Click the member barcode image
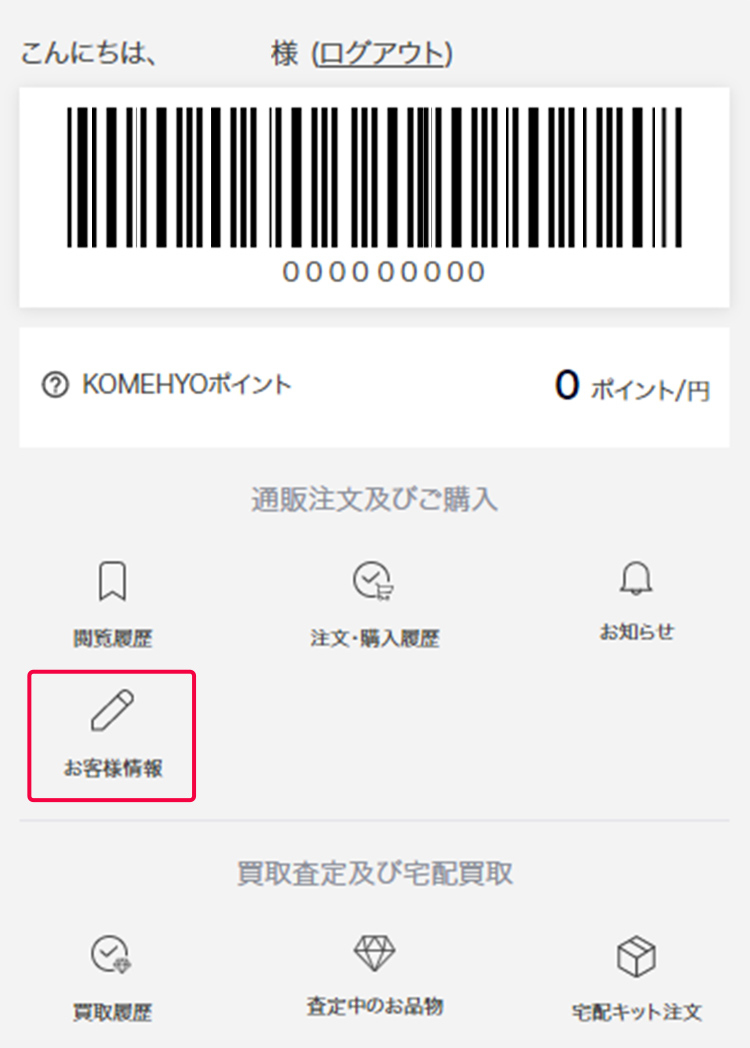Viewport: 750px width, 1048px height. coord(375,180)
